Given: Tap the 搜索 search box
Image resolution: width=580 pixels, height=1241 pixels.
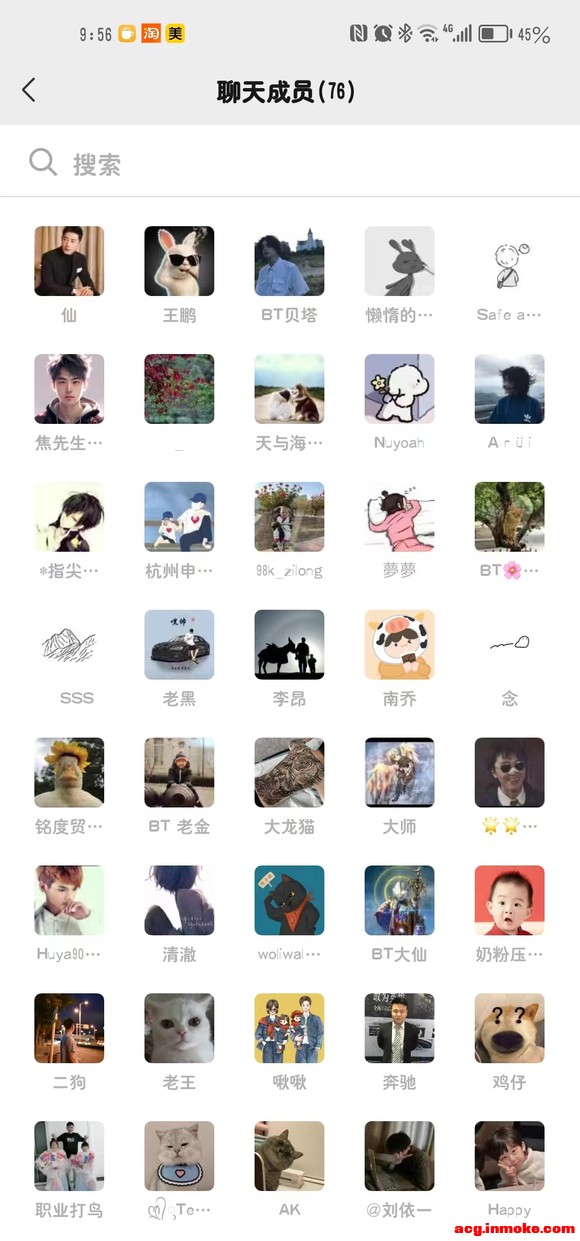Looking at the screenshot, I should click(290, 163).
